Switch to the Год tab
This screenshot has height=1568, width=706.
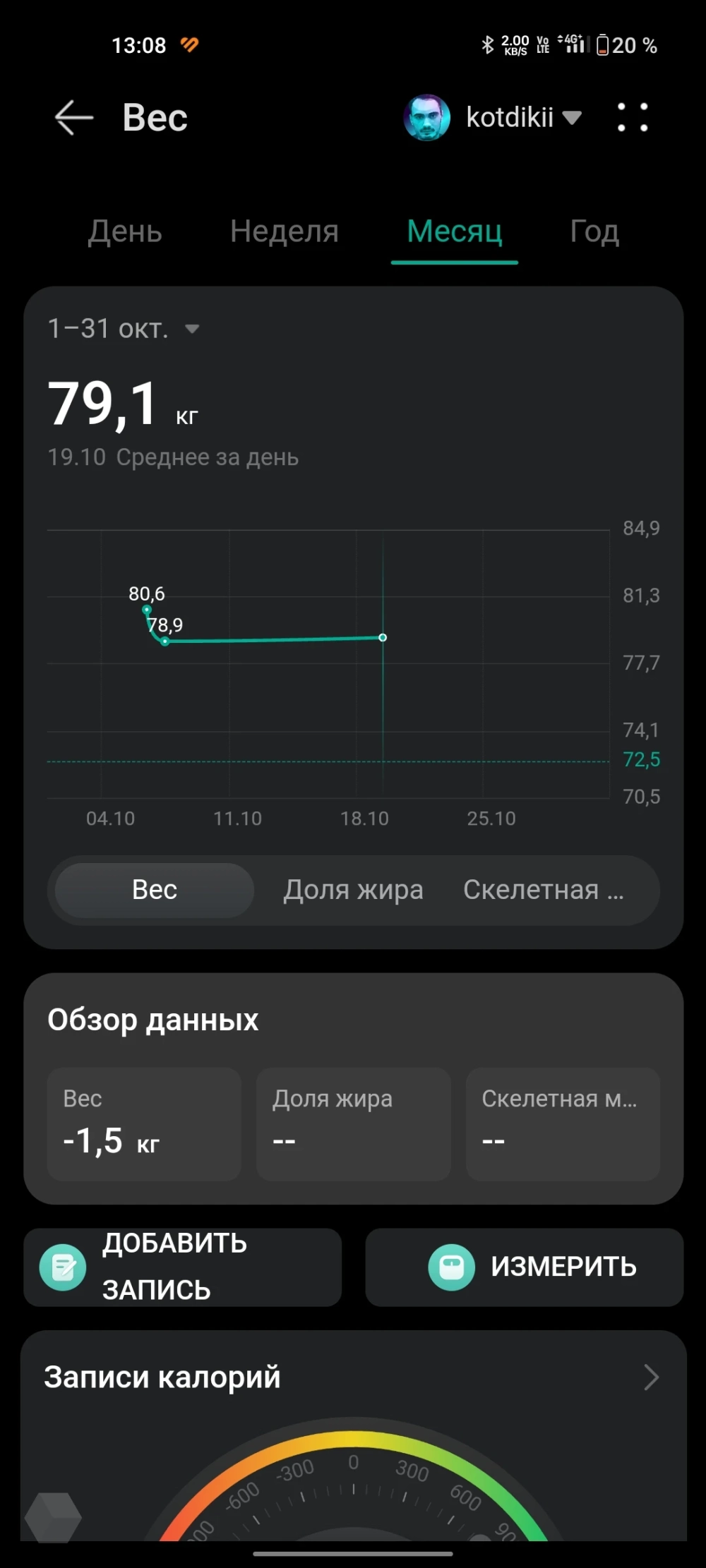click(594, 231)
